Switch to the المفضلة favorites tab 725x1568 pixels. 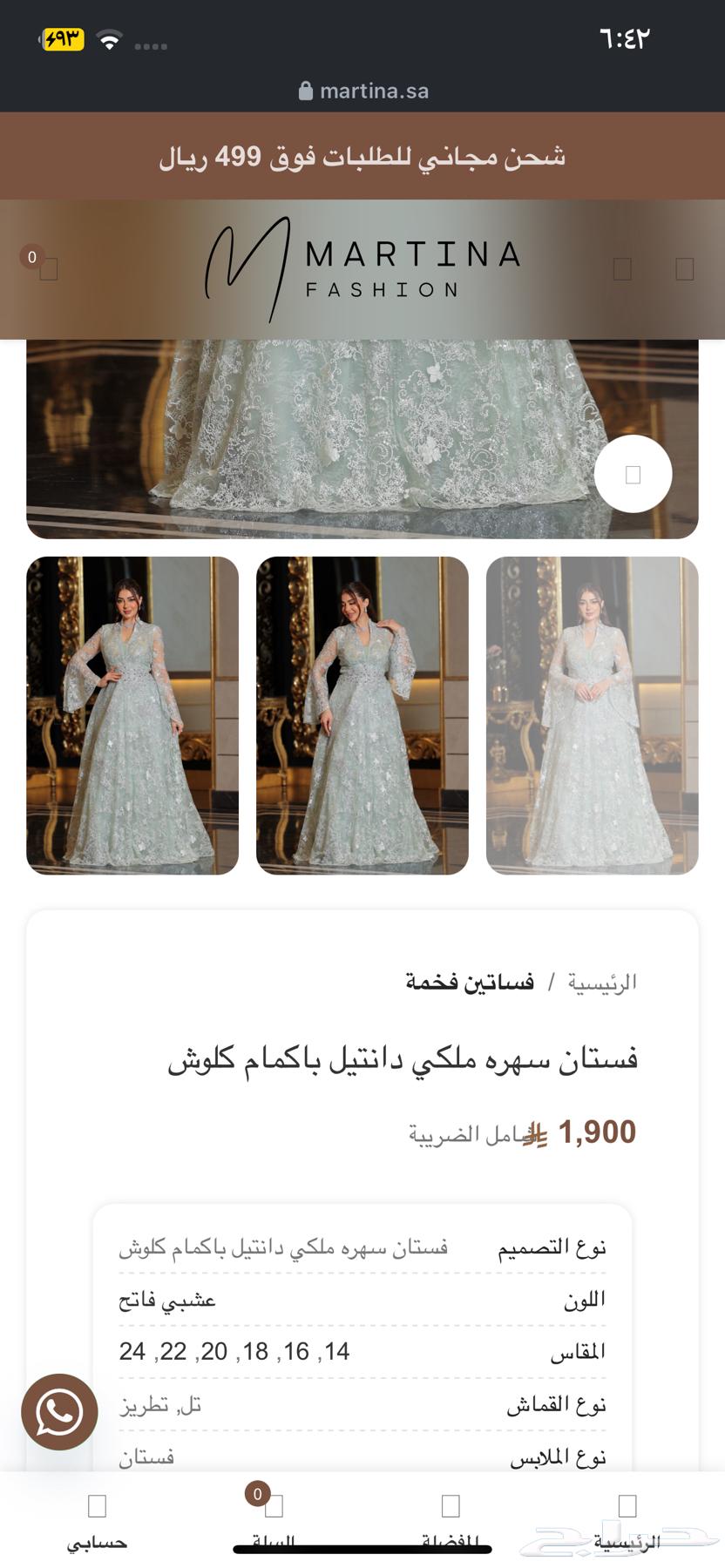click(451, 1519)
